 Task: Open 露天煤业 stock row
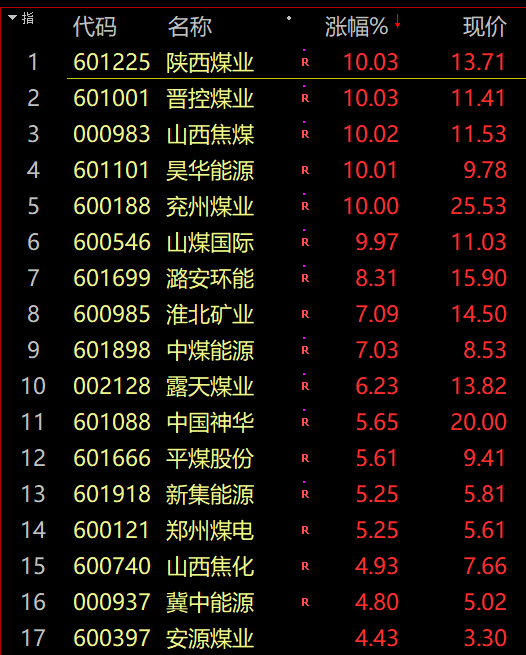(x=263, y=386)
